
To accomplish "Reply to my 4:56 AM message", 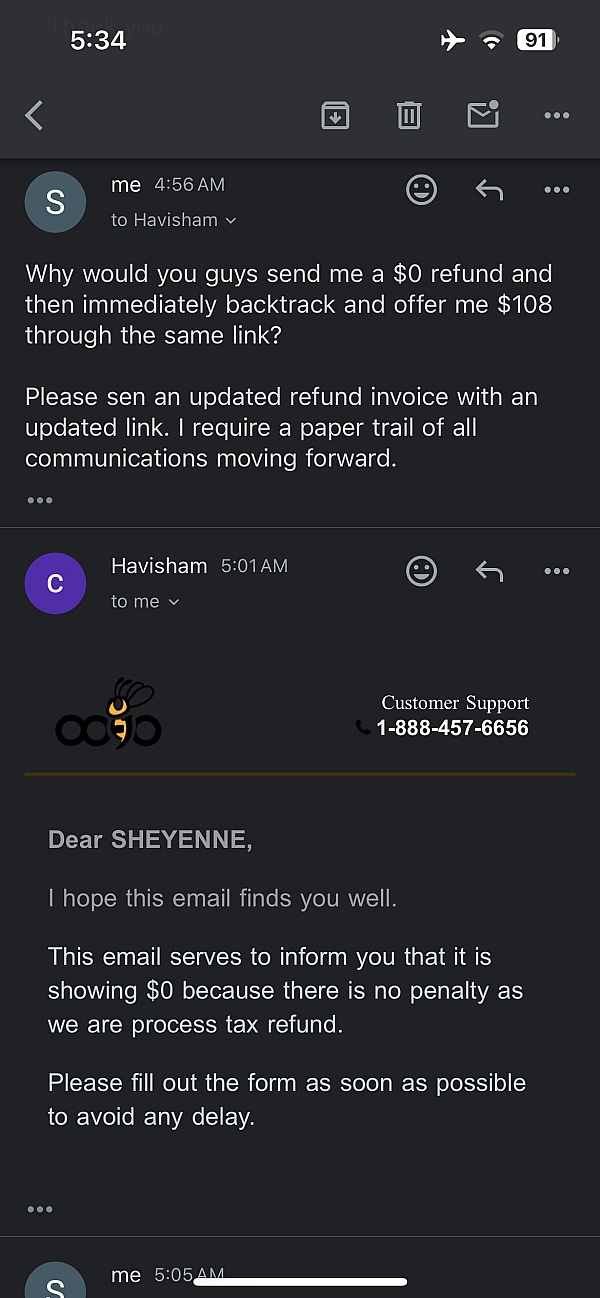I will tap(489, 190).
